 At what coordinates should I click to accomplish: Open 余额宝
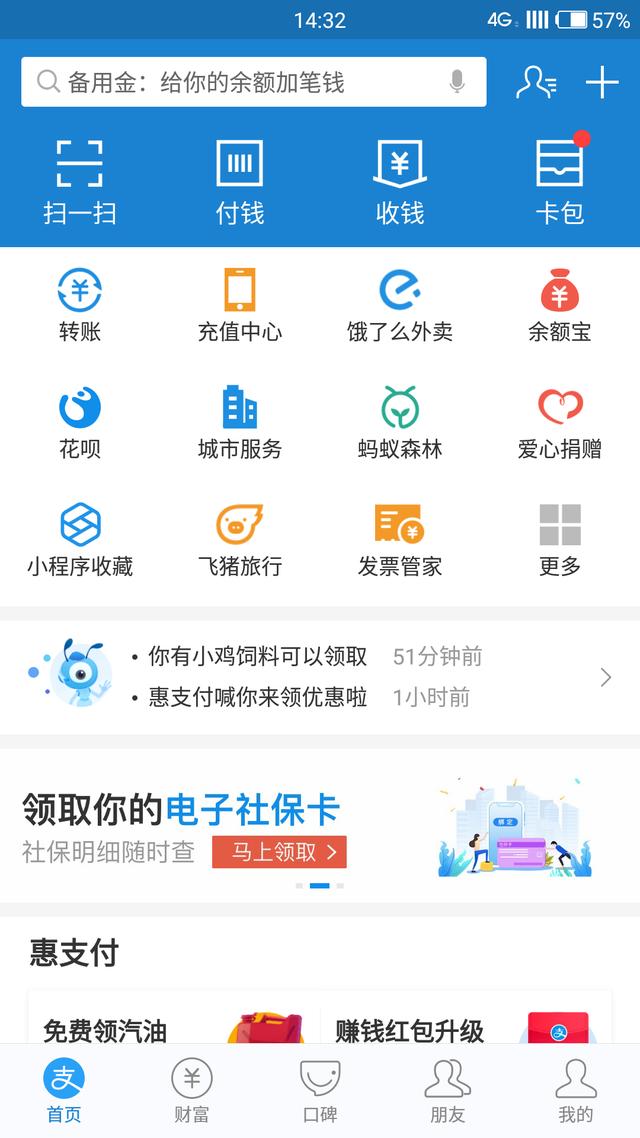pos(560,306)
